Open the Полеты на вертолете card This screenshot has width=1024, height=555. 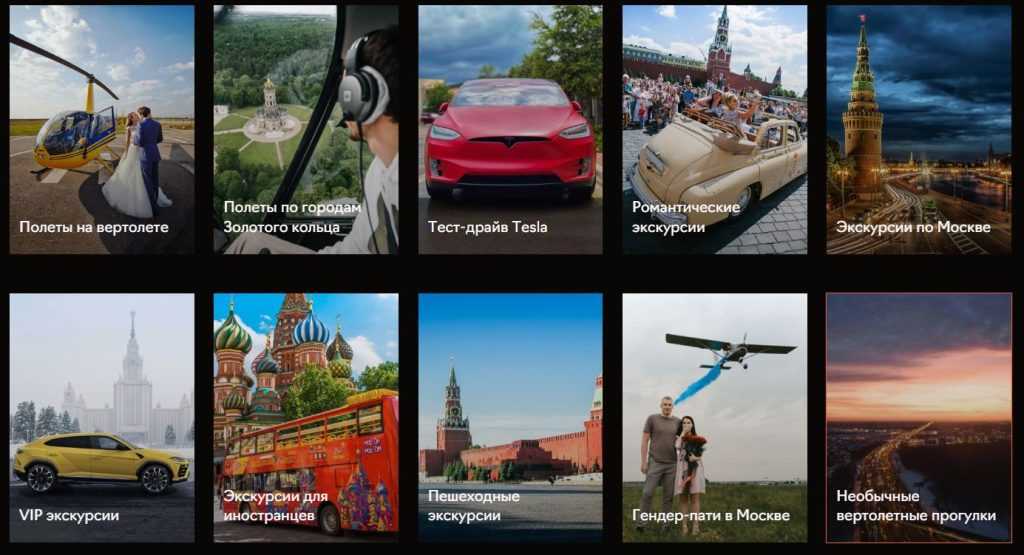(102, 130)
